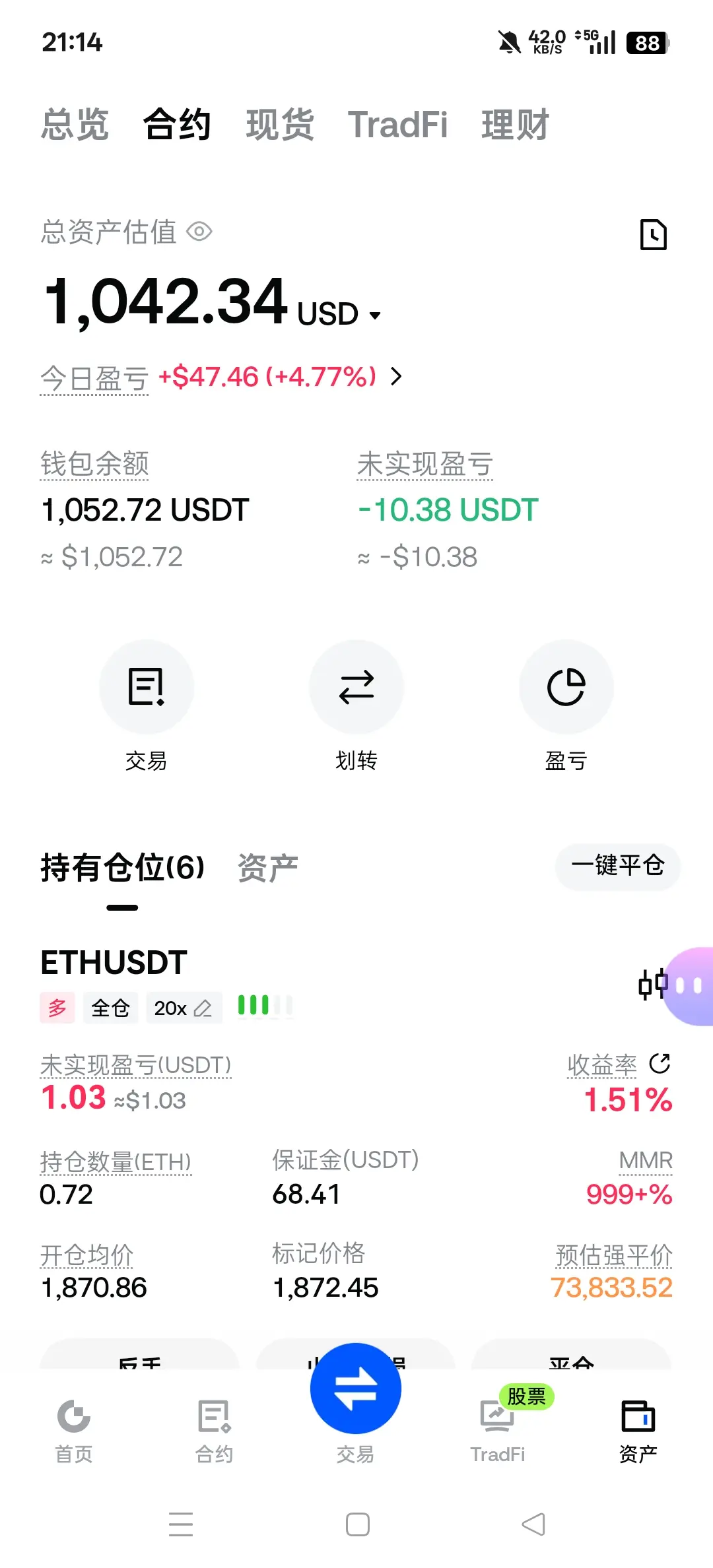Go back with system back button

(533, 1524)
